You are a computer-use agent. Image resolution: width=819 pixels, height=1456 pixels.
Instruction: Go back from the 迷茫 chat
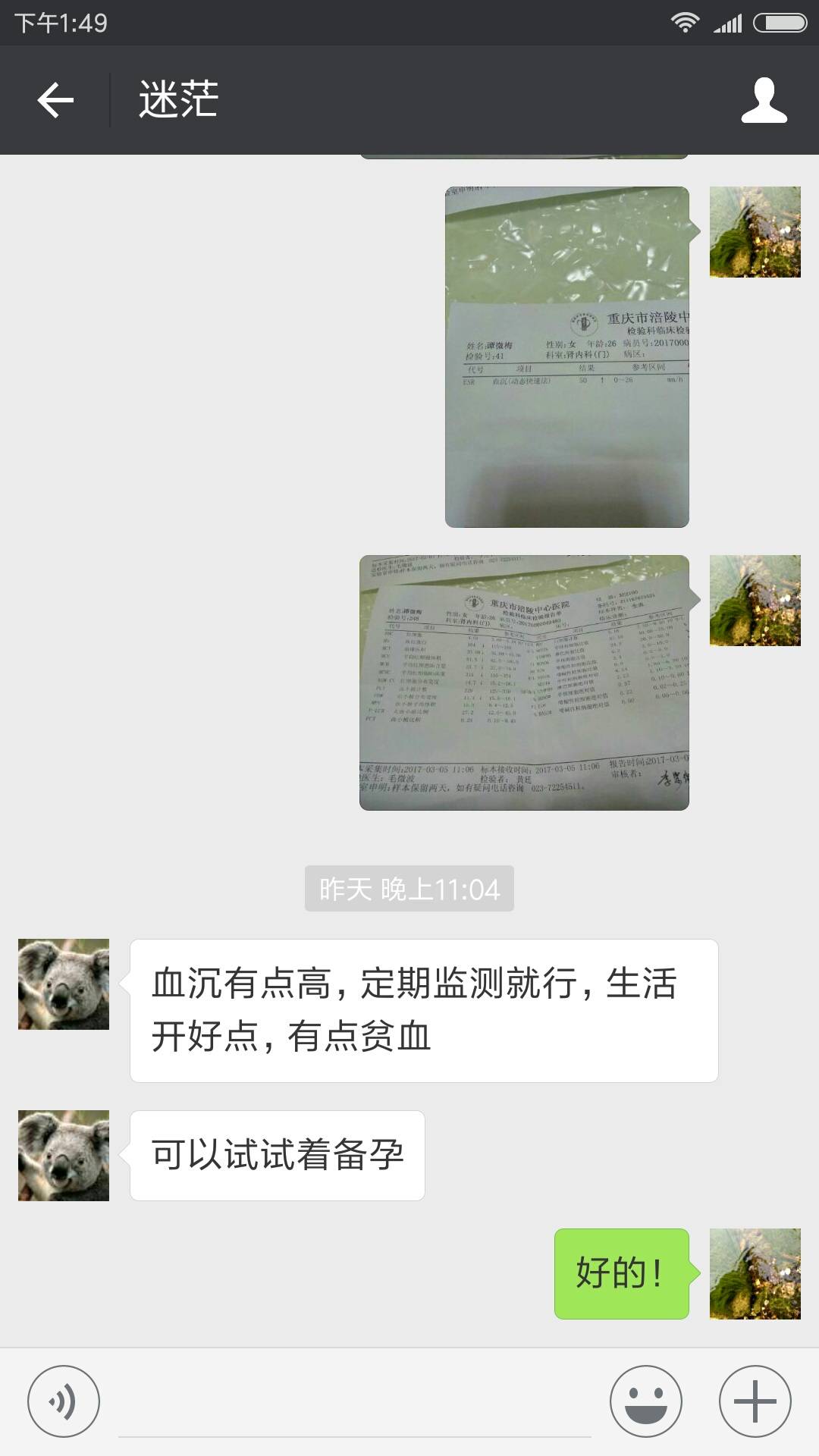point(56,100)
